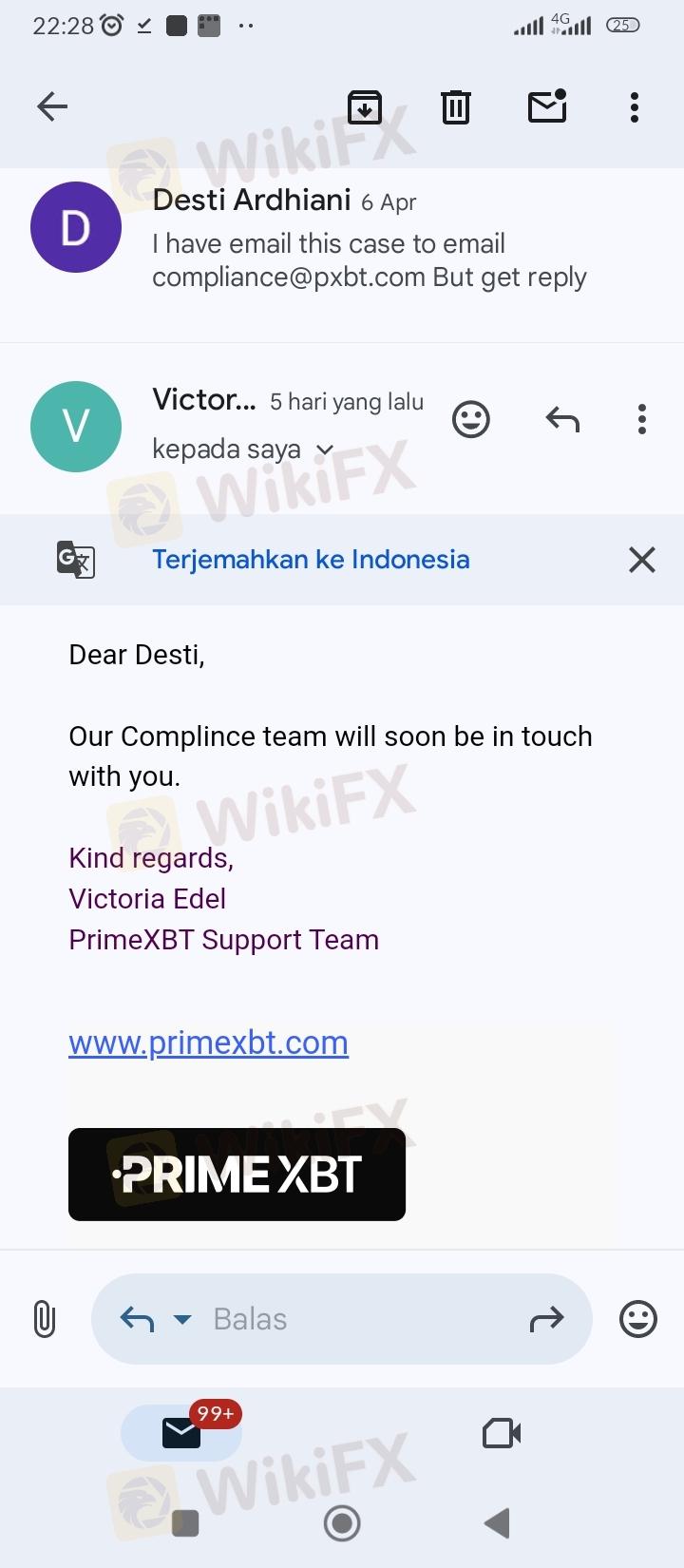
Task: Delete this email with trash icon
Action: pyautogui.click(x=456, y=106)
